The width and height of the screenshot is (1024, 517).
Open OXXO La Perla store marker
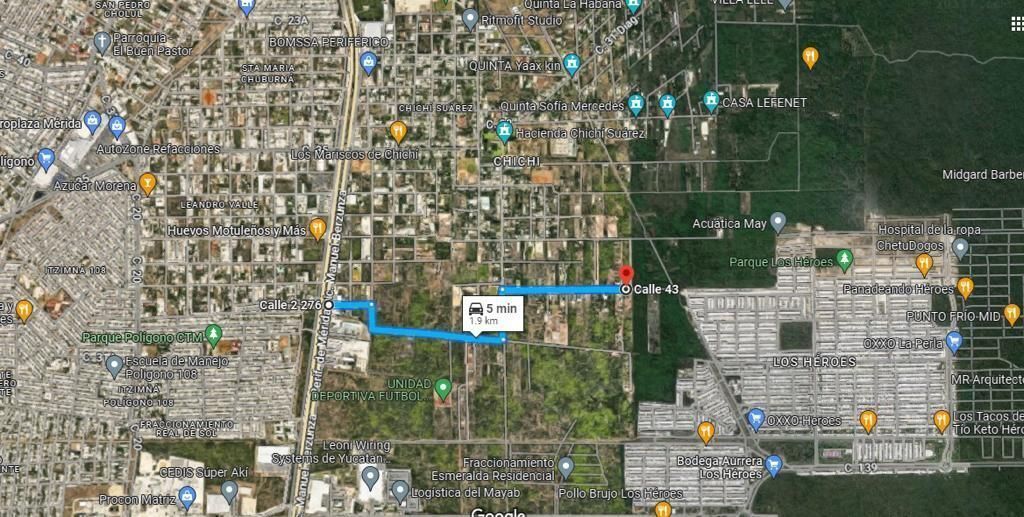[x=953, y=342]
